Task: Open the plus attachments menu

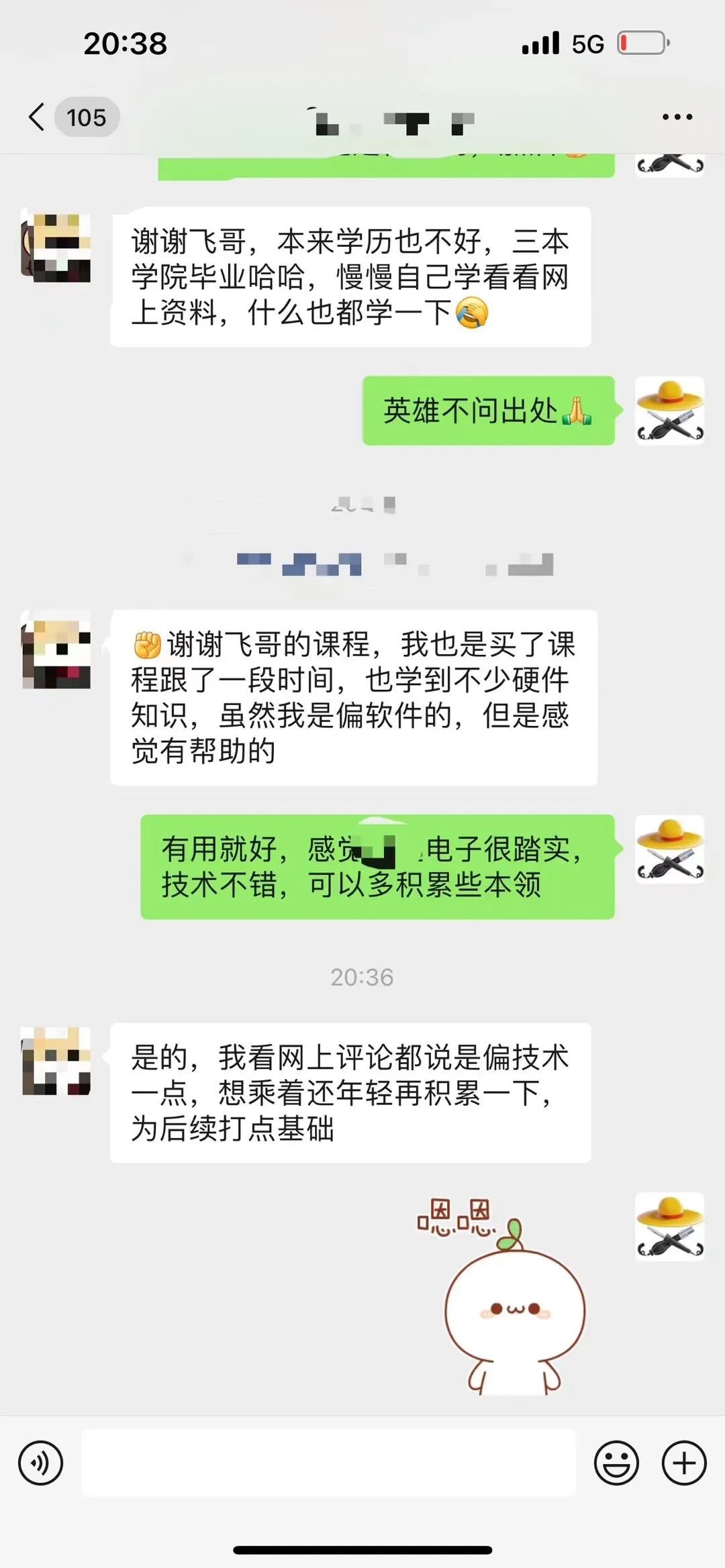Action: (x=684, y=1463)
